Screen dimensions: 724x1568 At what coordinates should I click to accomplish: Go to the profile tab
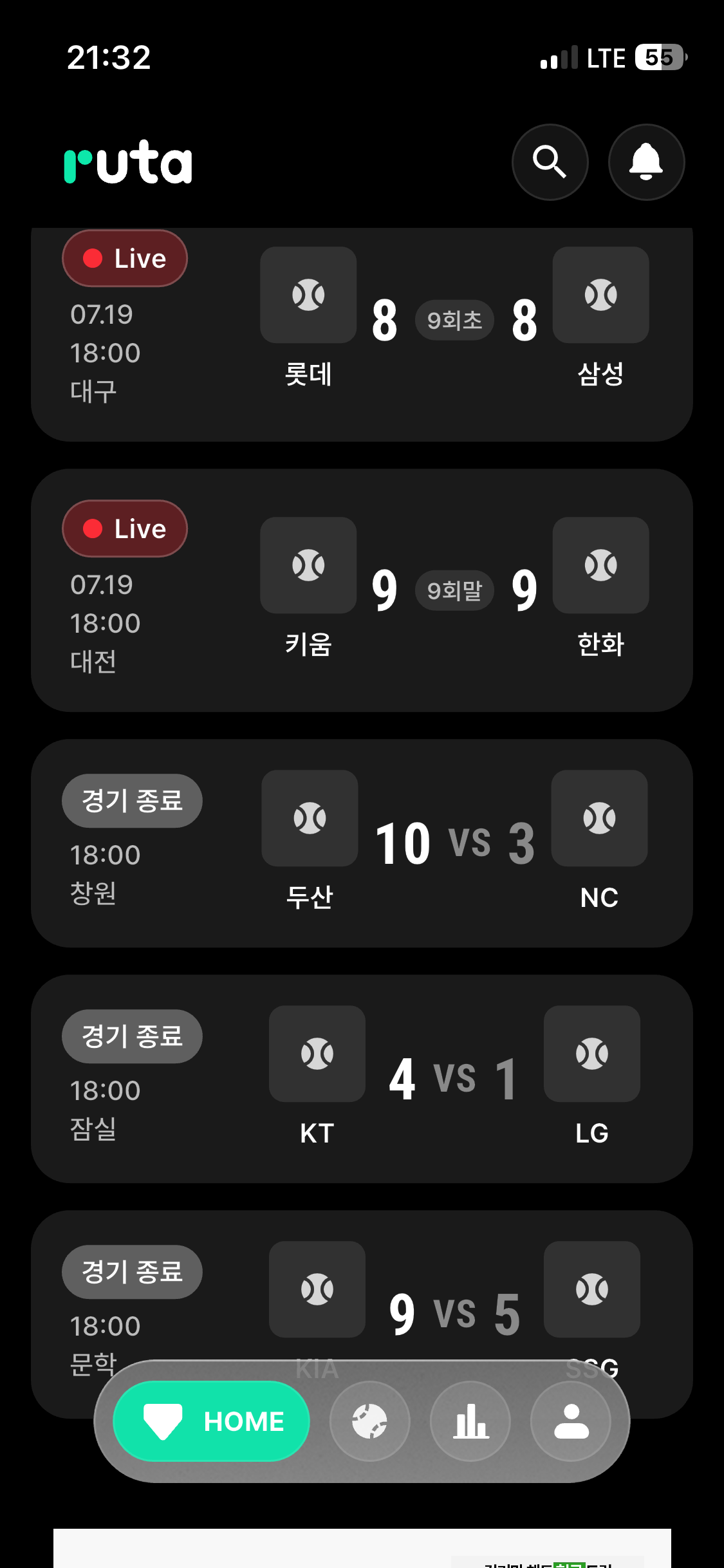click(x=571, y=1421)
